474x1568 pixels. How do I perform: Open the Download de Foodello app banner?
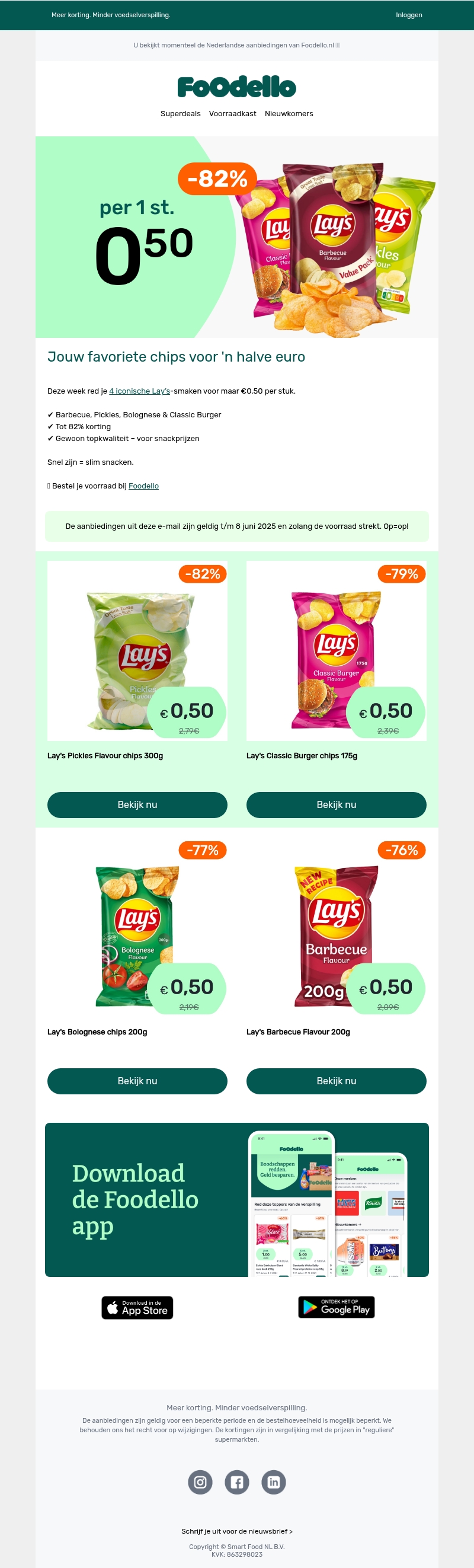(x=236, y=1200)
